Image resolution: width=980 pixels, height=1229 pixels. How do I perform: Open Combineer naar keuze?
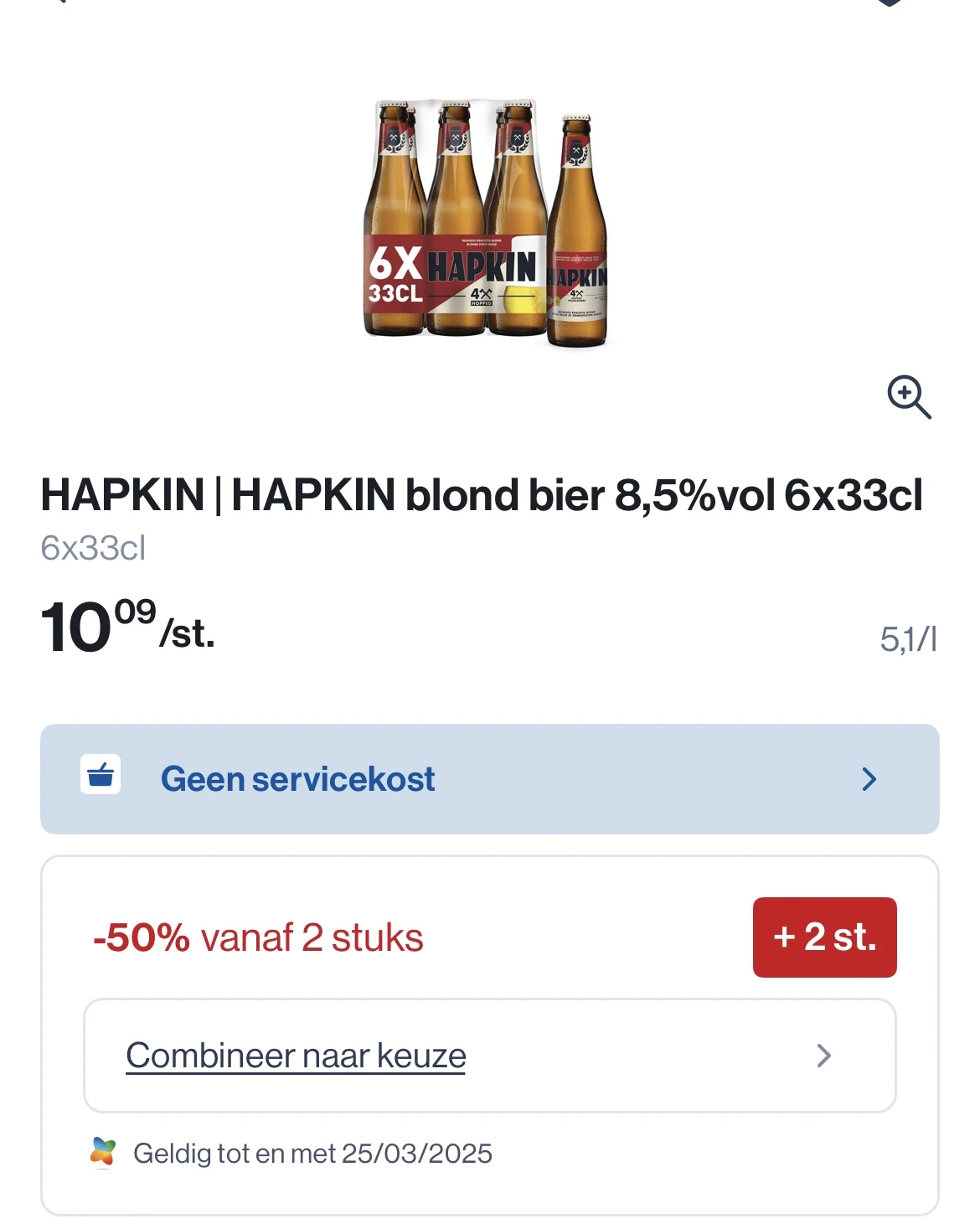(489, 1056)
